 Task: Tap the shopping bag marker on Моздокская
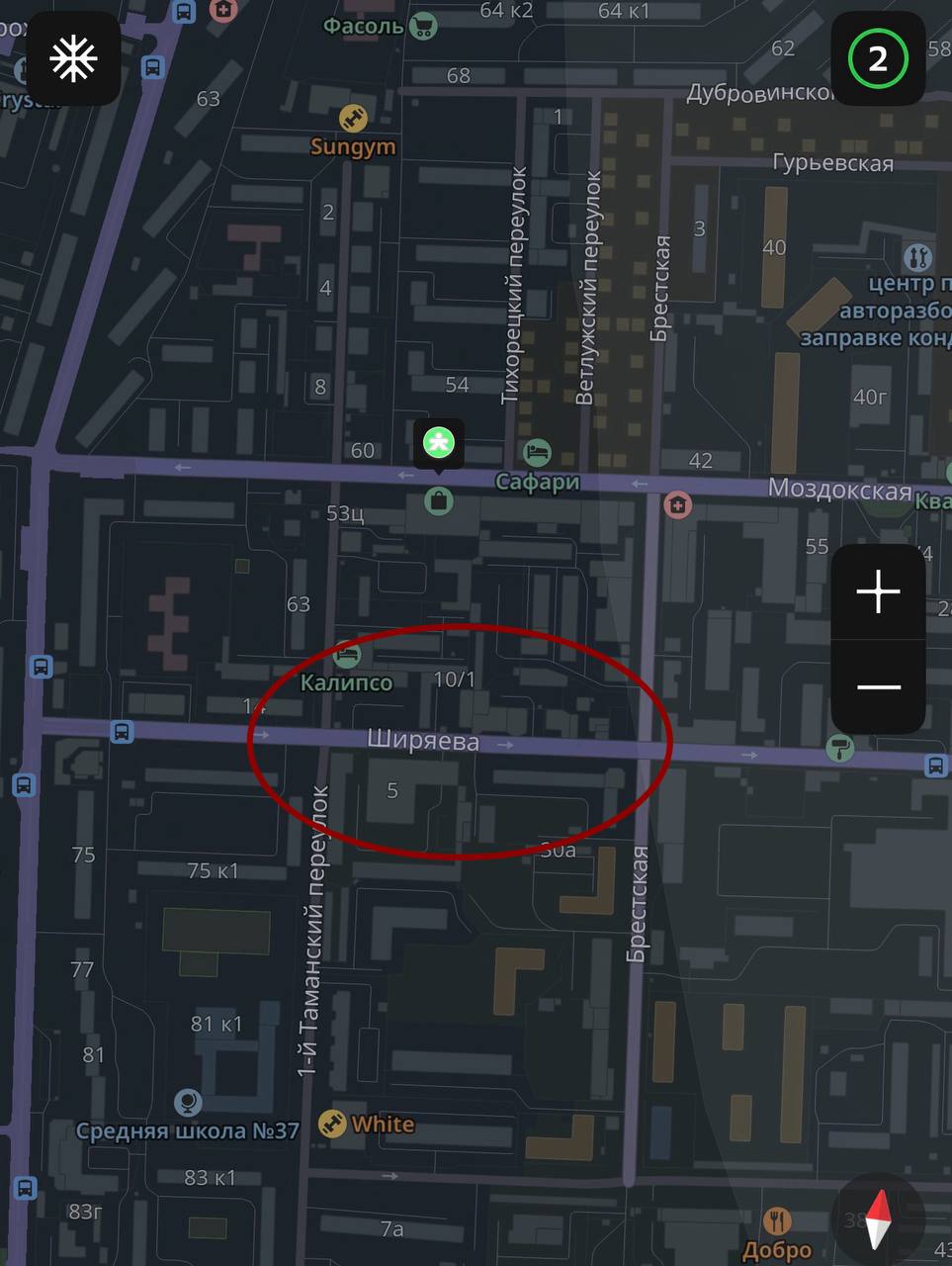439,500
